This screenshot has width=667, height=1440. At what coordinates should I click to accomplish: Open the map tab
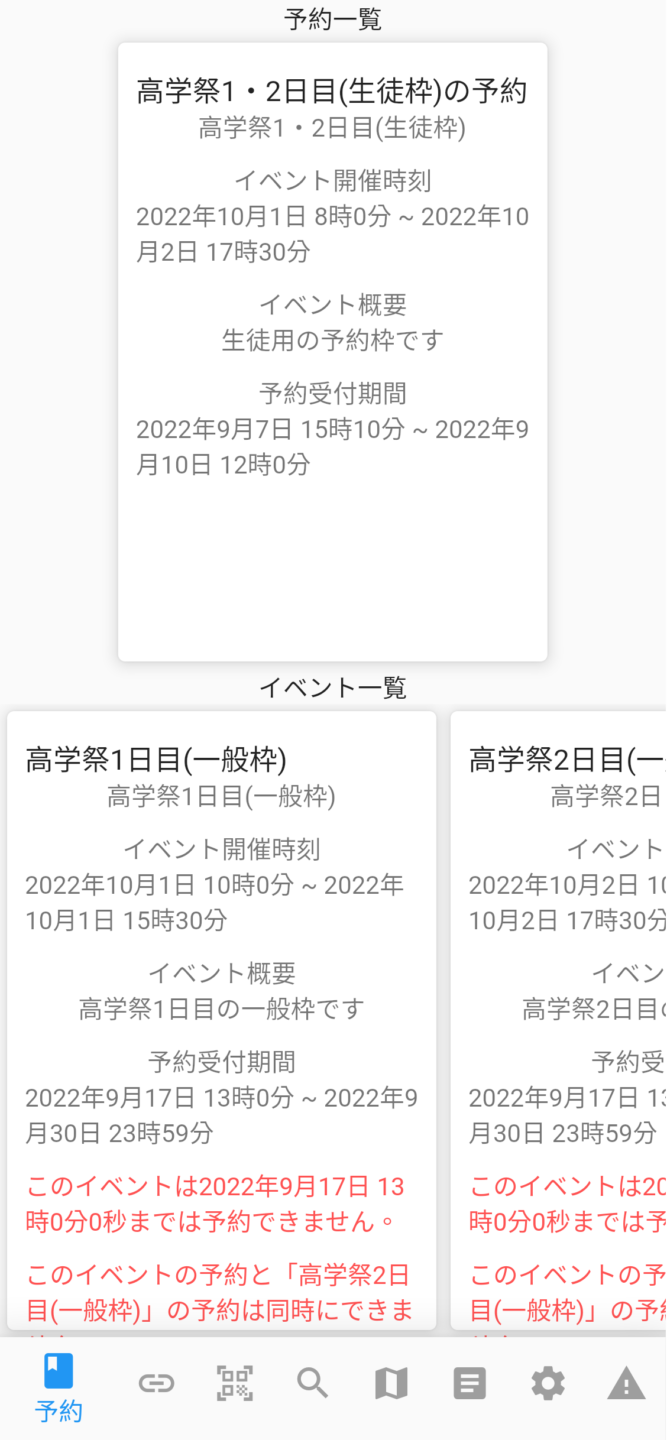[x=391, y=1383]
